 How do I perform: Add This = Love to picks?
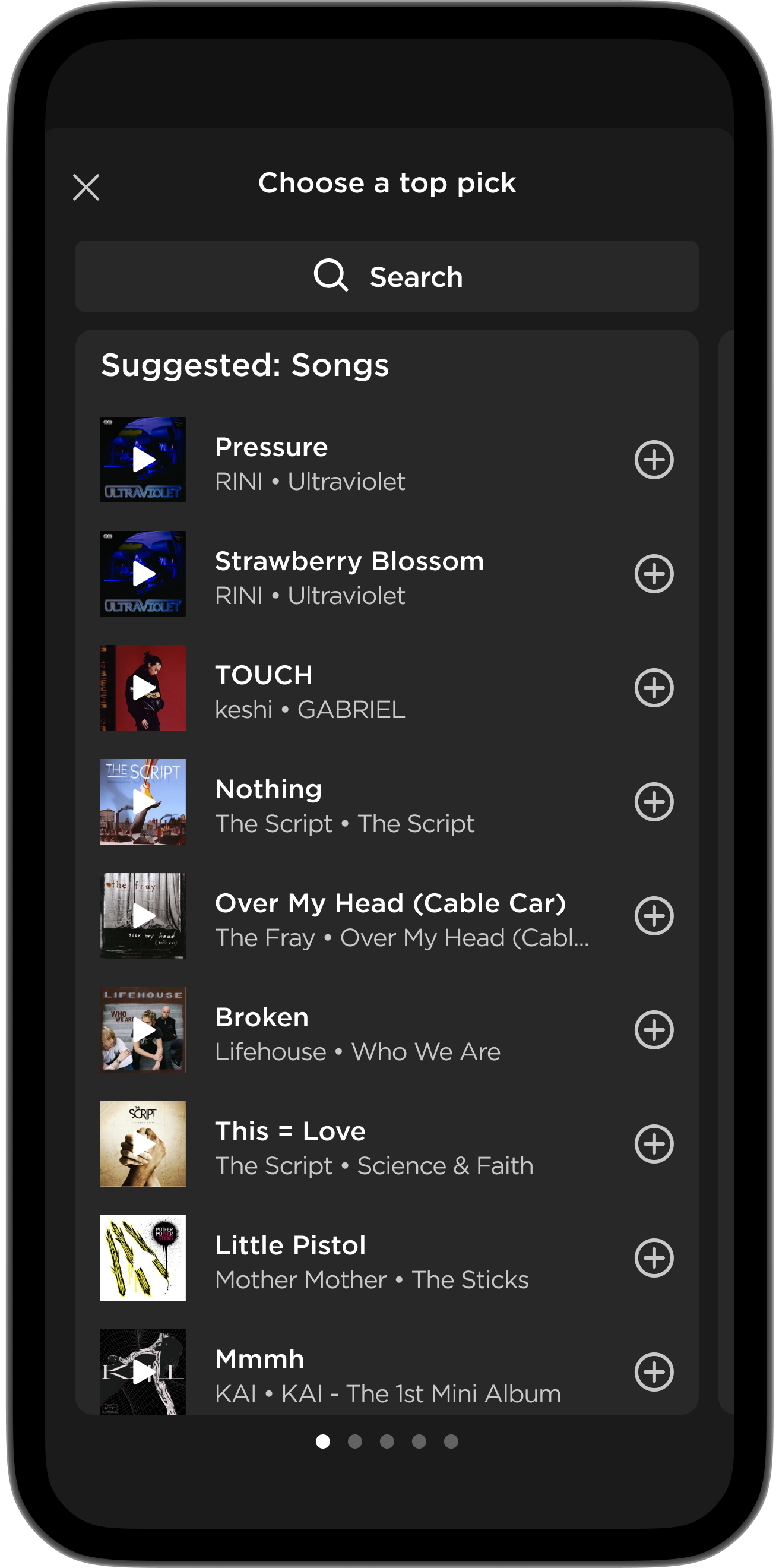point(654,1144)
